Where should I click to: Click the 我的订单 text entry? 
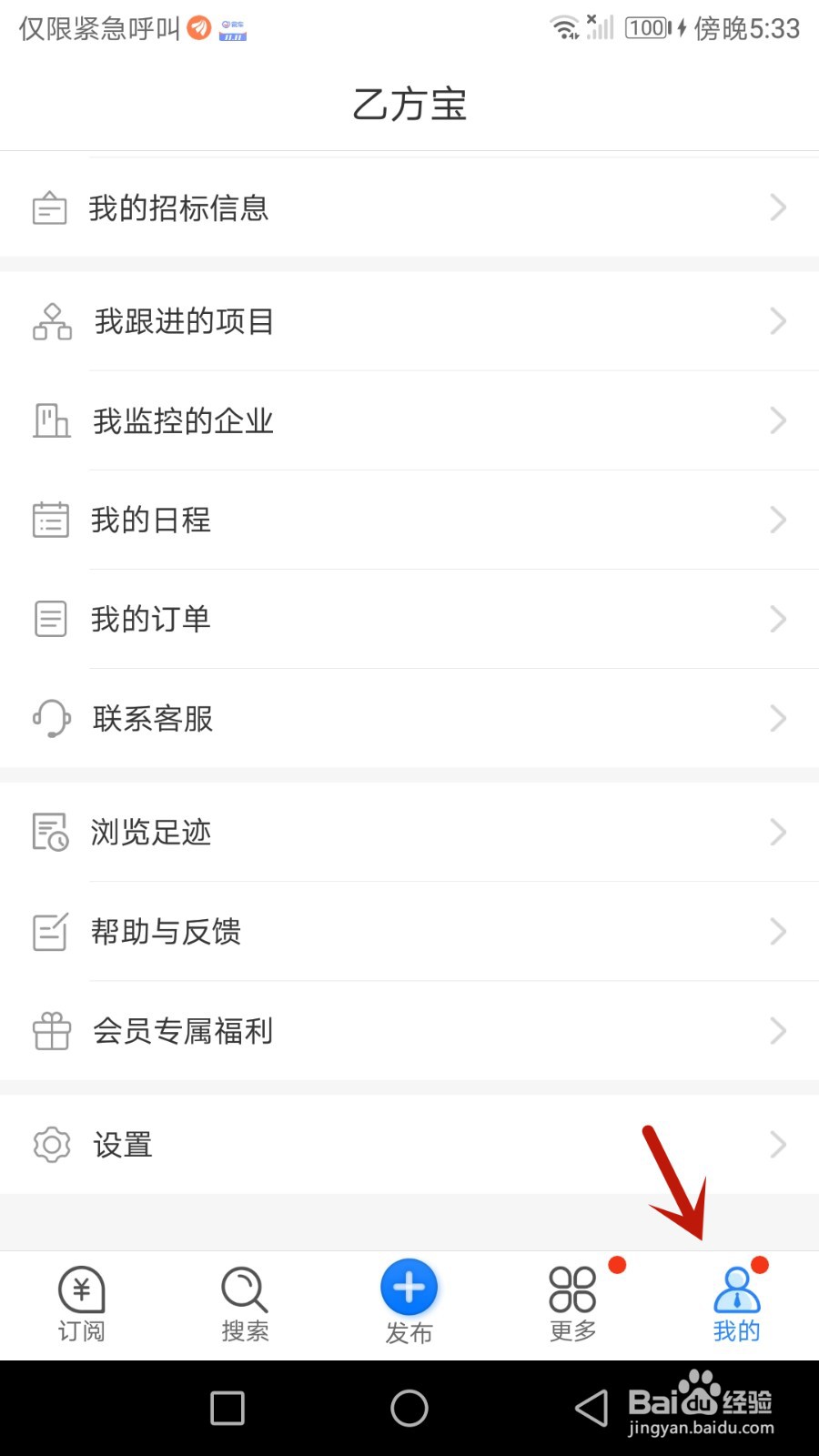tap(151, 619)
